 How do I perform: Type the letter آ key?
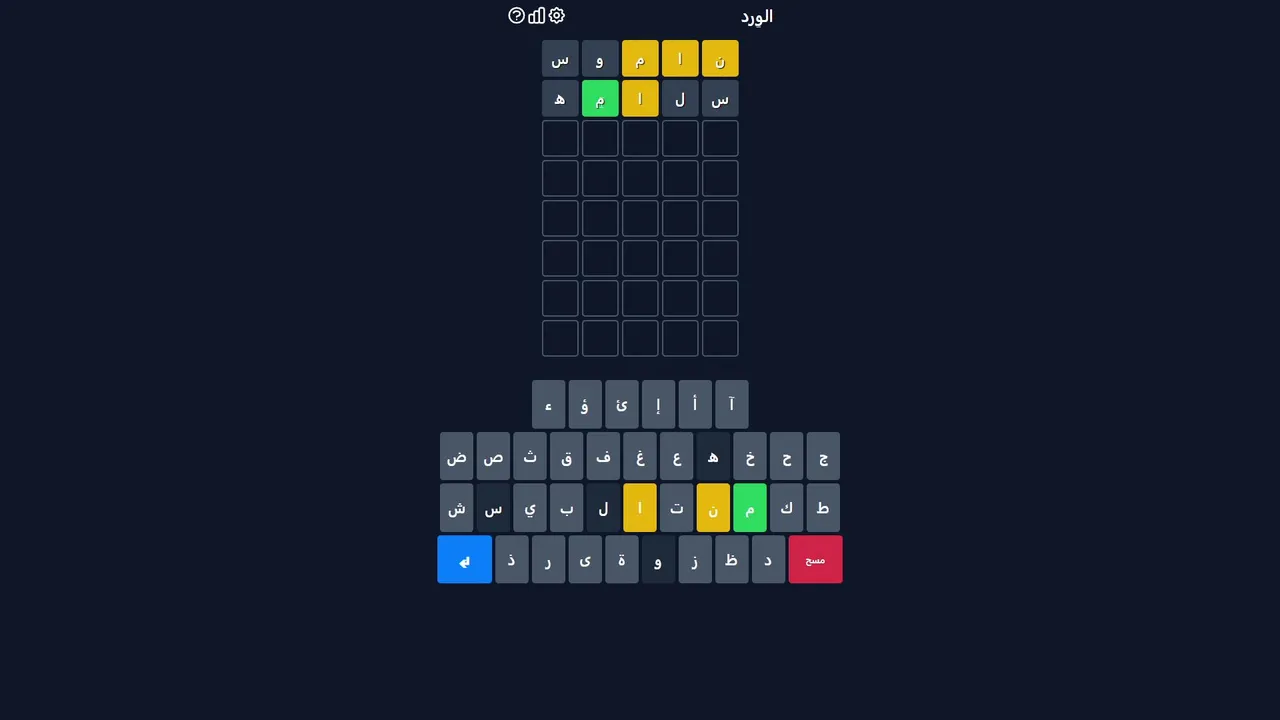732,404
